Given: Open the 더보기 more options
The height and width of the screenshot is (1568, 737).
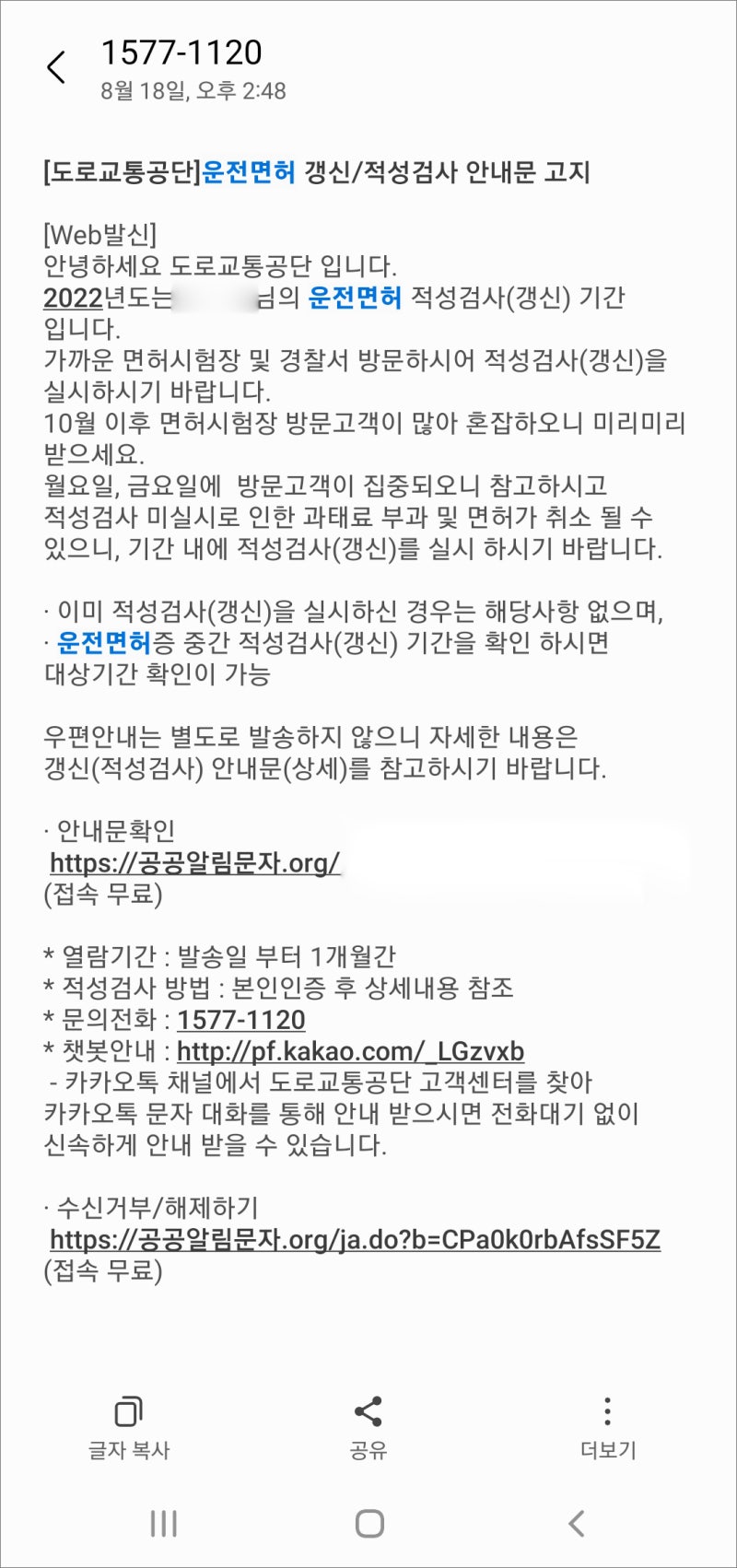Looking at the screenshot, I should click(608, 1428).
